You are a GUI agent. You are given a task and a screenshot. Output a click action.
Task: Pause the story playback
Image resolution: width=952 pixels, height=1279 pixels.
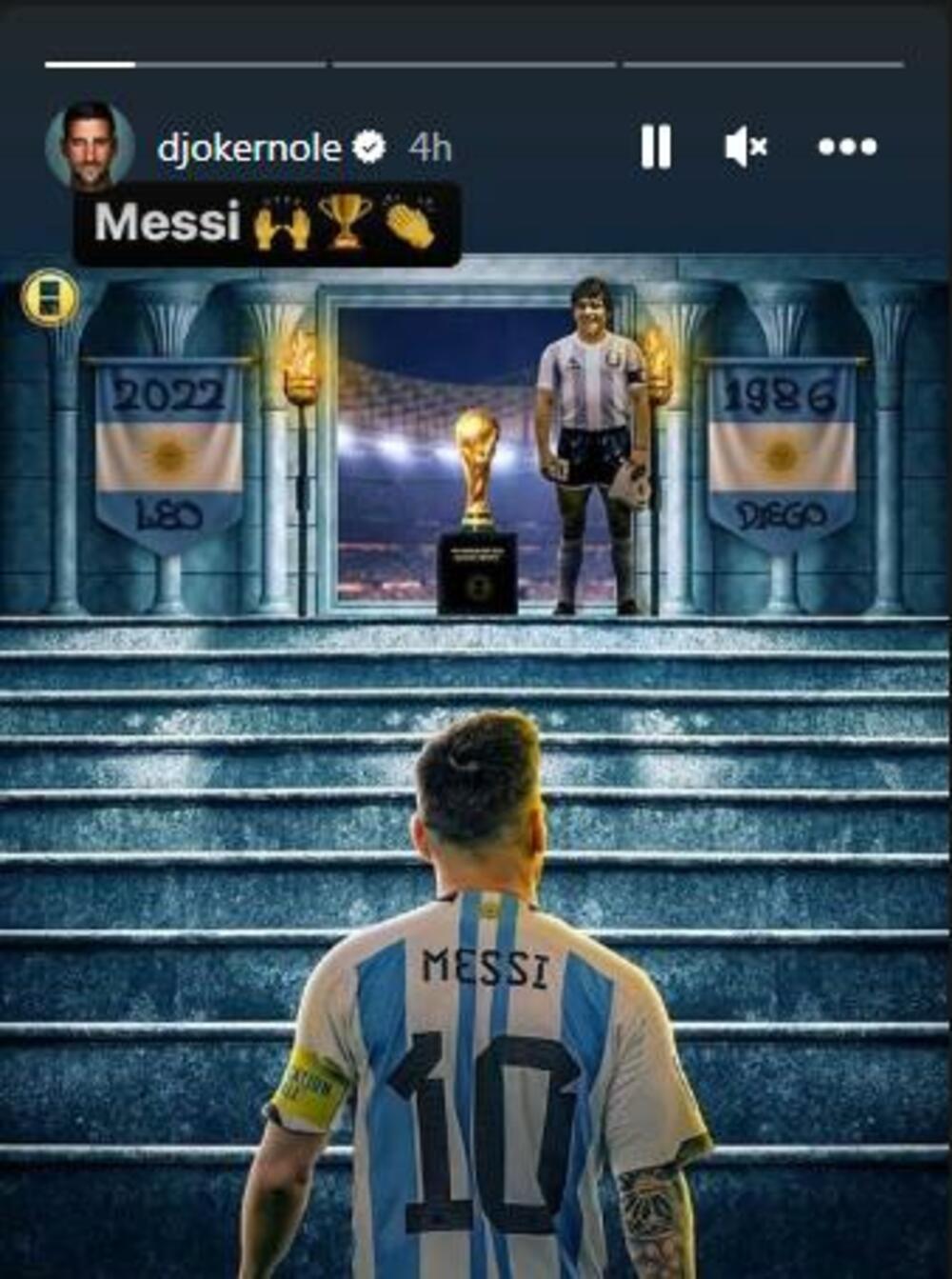pos(655,147)
